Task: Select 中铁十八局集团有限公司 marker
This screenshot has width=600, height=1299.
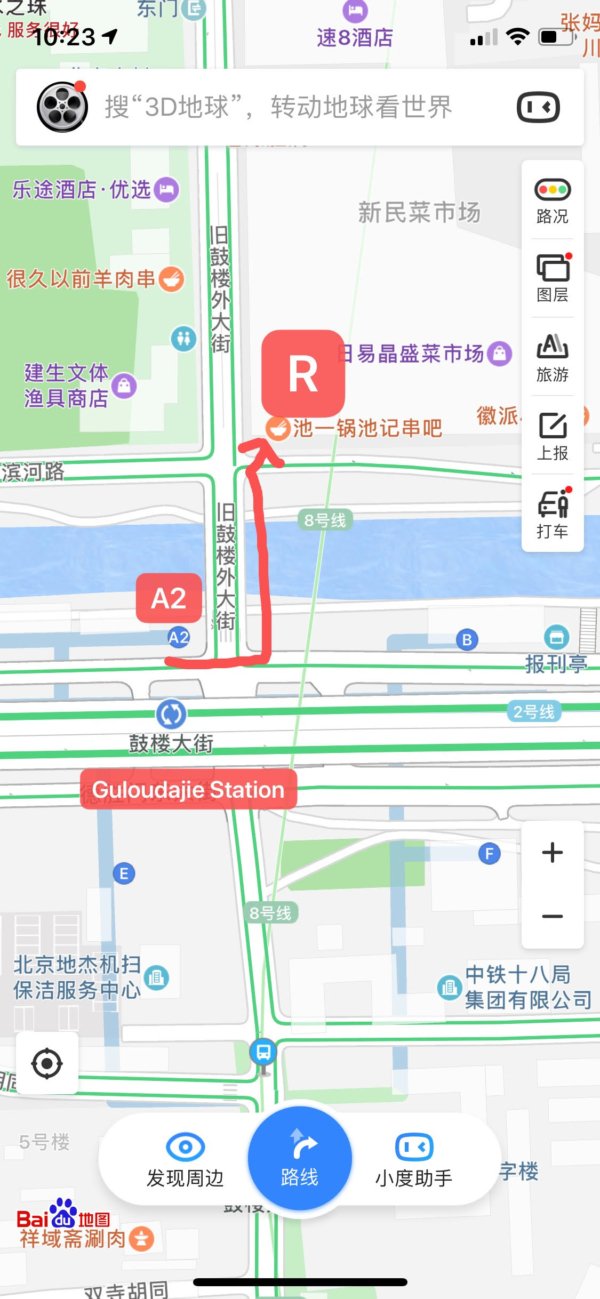Action: click(449, 987)
